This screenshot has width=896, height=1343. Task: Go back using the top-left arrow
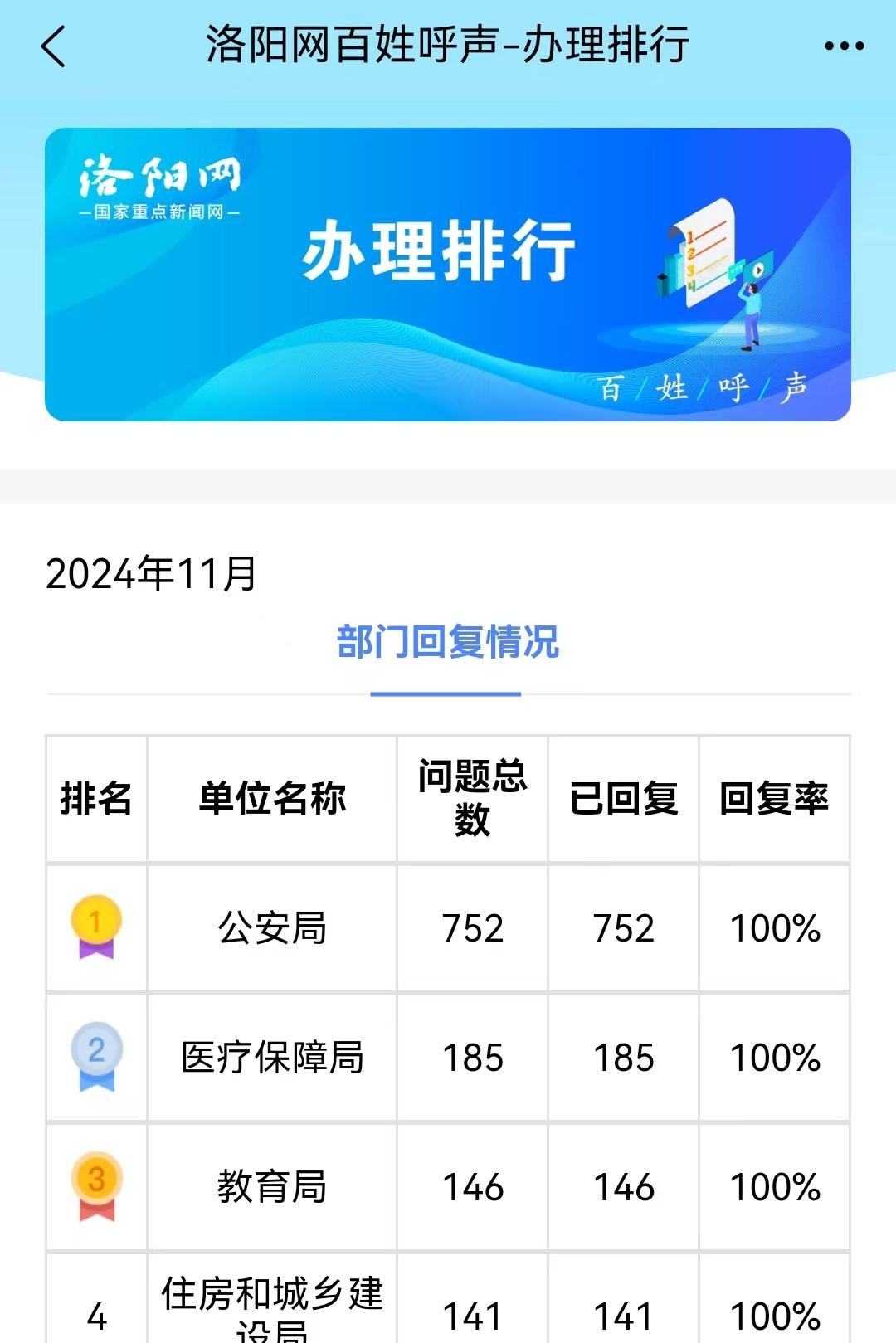[x=53, y=46]
